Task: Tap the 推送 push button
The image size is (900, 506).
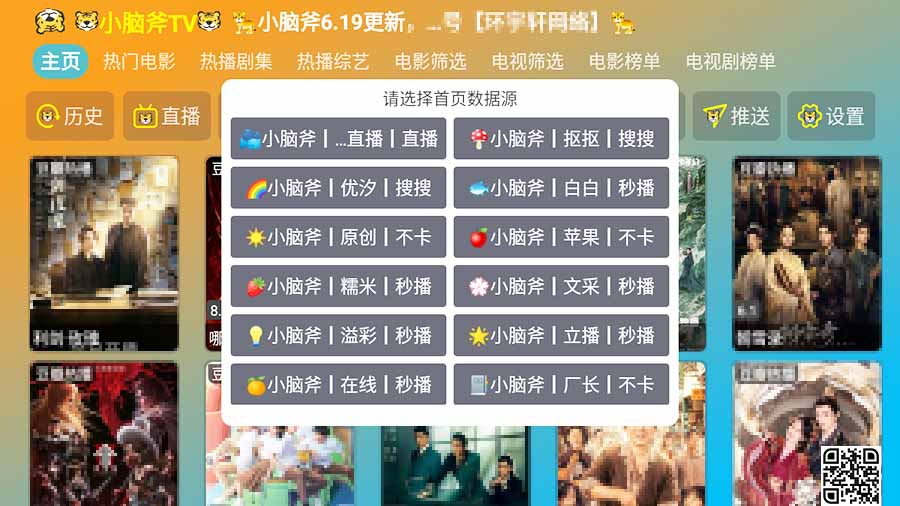Action: 737,116
